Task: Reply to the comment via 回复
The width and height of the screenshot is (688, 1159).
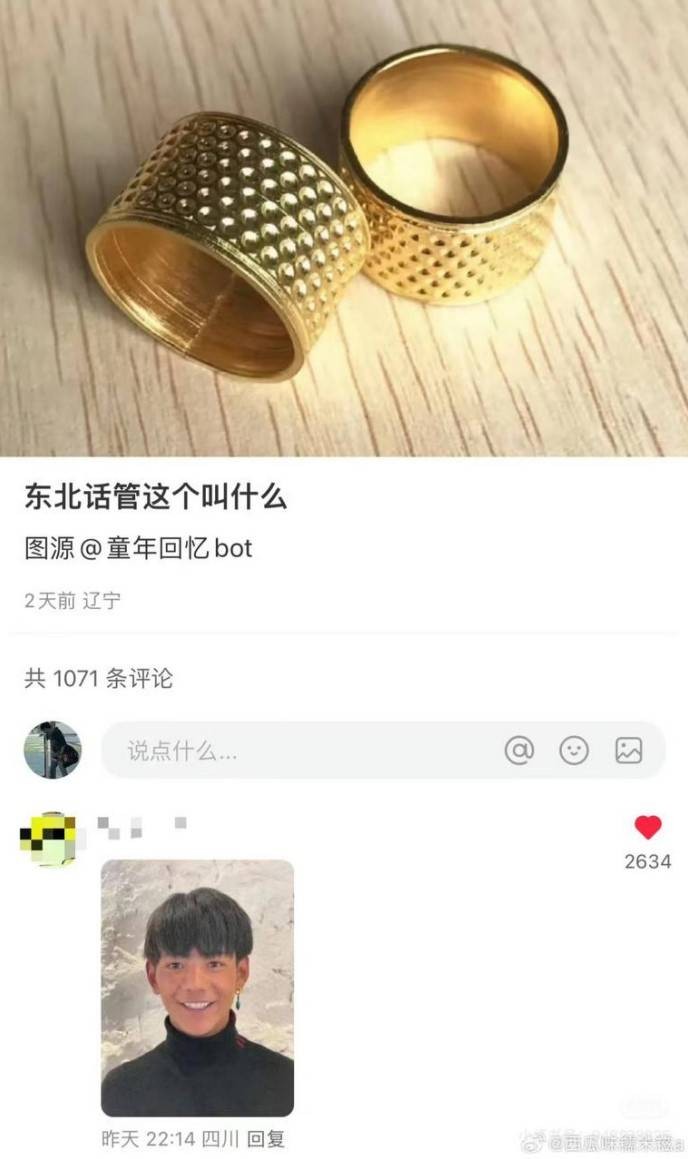Action: pos(266,1138)
